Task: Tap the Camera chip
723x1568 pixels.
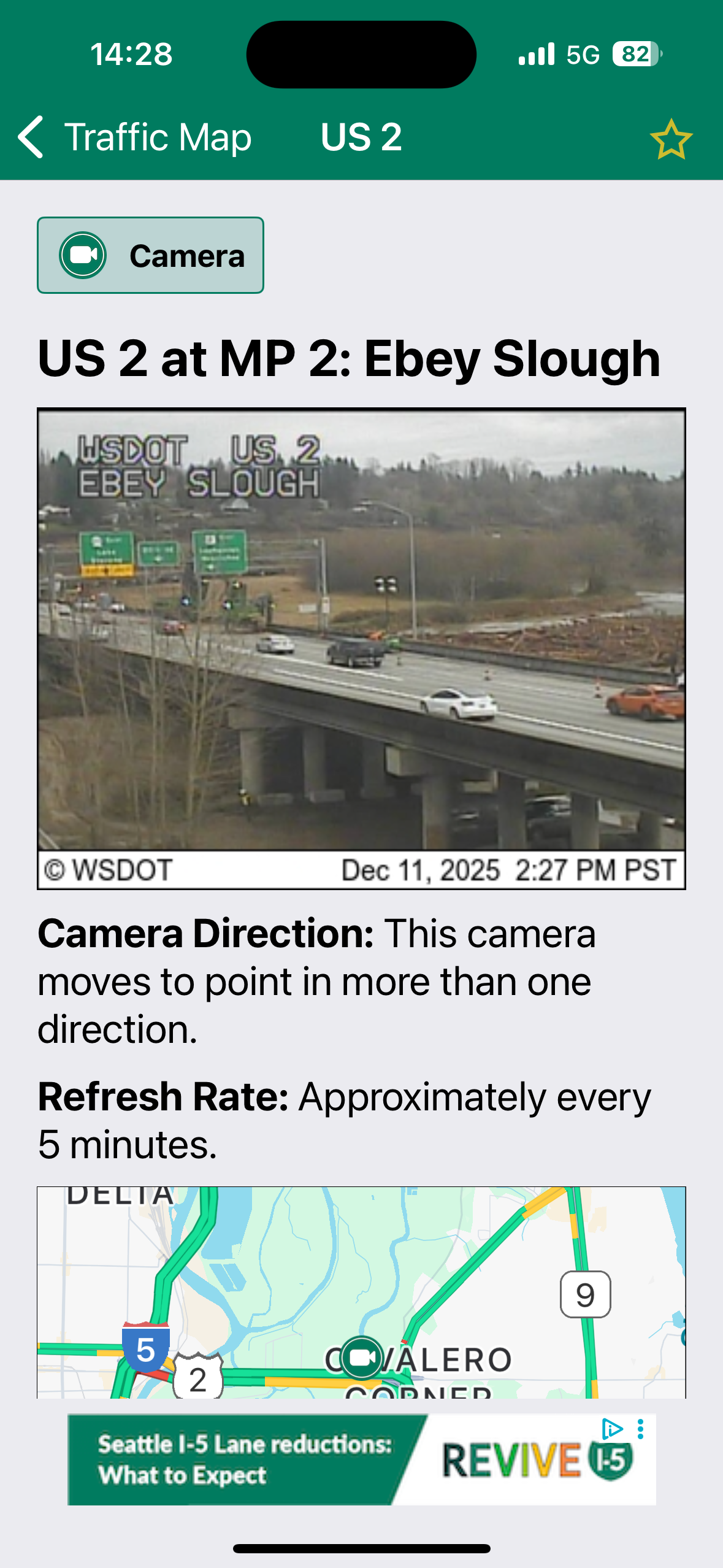Action: [150, 255]
